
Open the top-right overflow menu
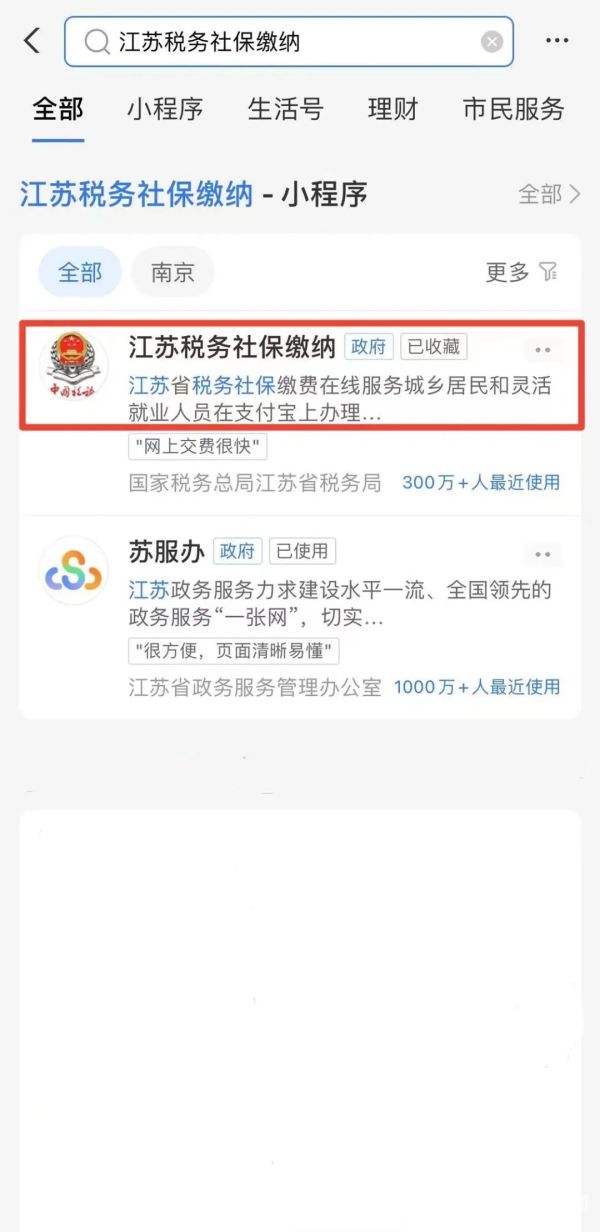point(556,41)
